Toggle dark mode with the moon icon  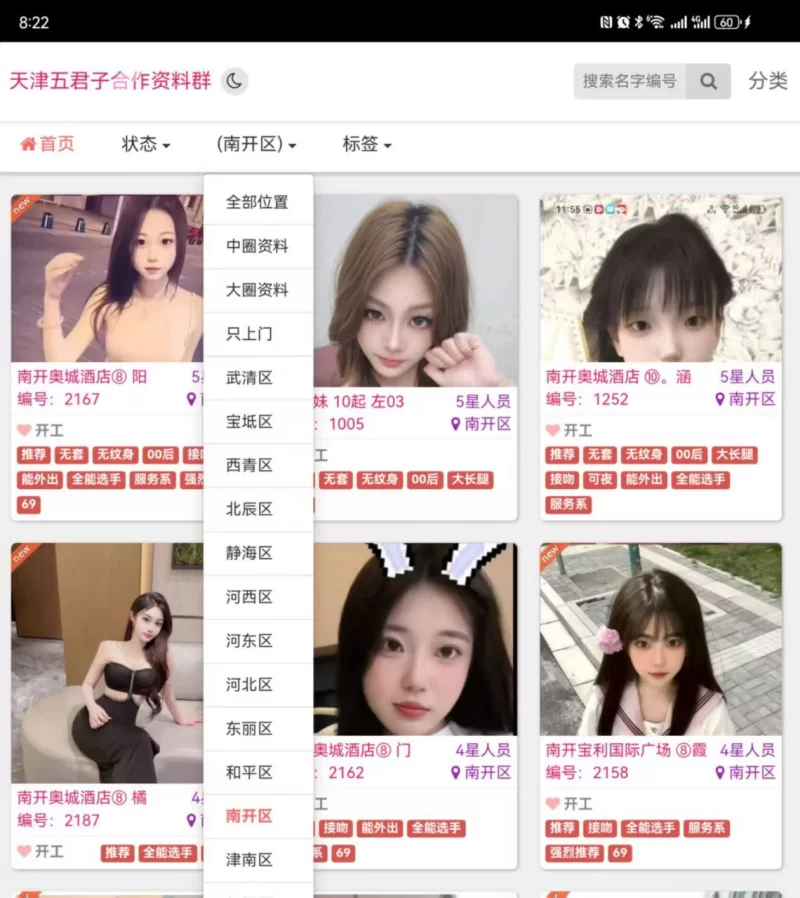point(234,81)
